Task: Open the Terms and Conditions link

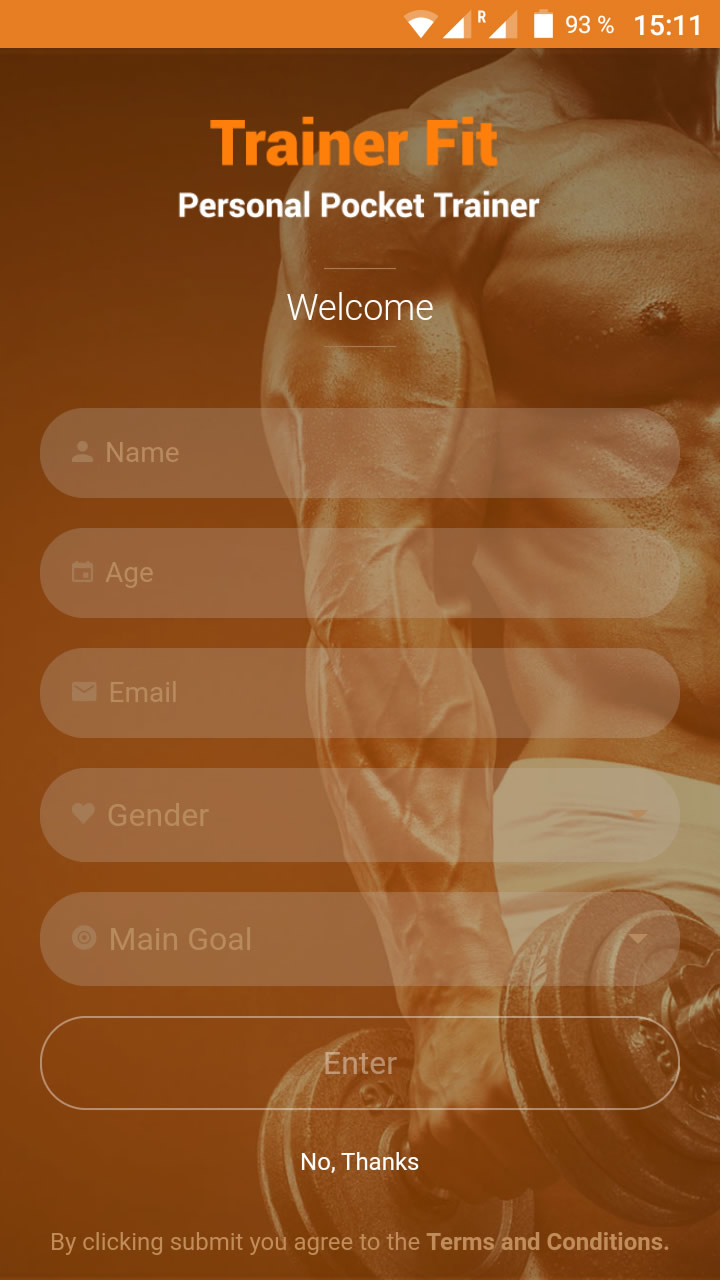Action: click(548, 1242)
